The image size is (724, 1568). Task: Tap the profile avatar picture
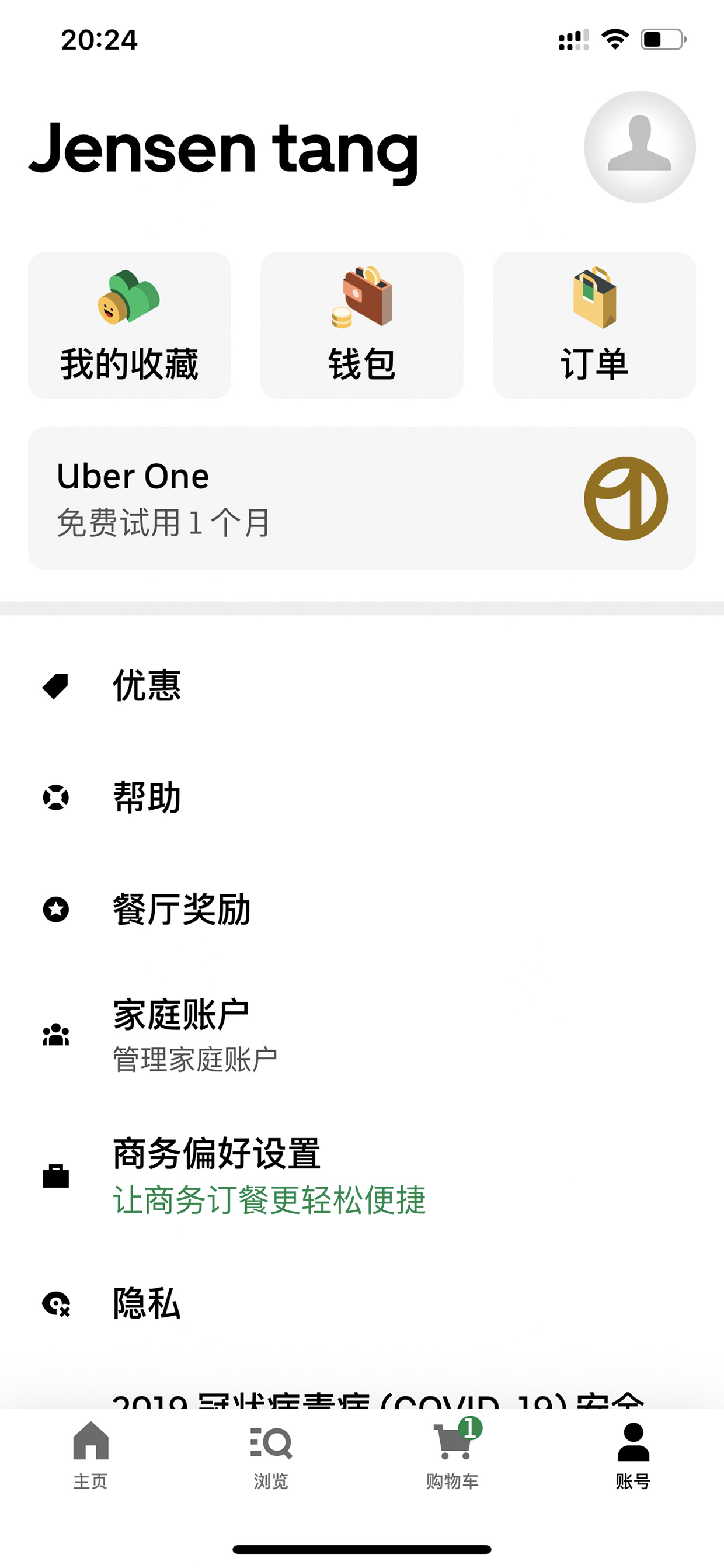[639, 147]
